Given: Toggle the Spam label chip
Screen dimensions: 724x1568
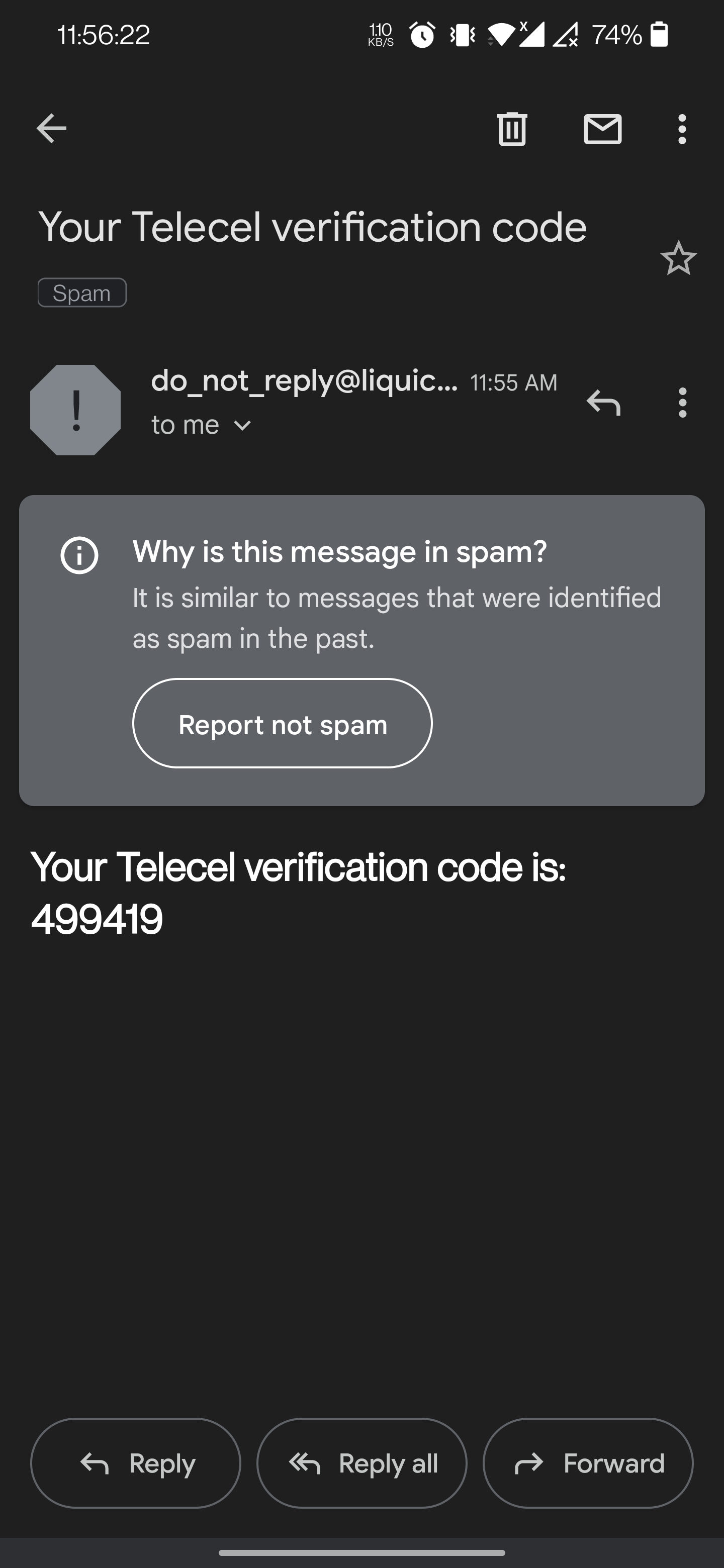Looking at the screenshot, I should pyautogui.click(x=81, y=293).
